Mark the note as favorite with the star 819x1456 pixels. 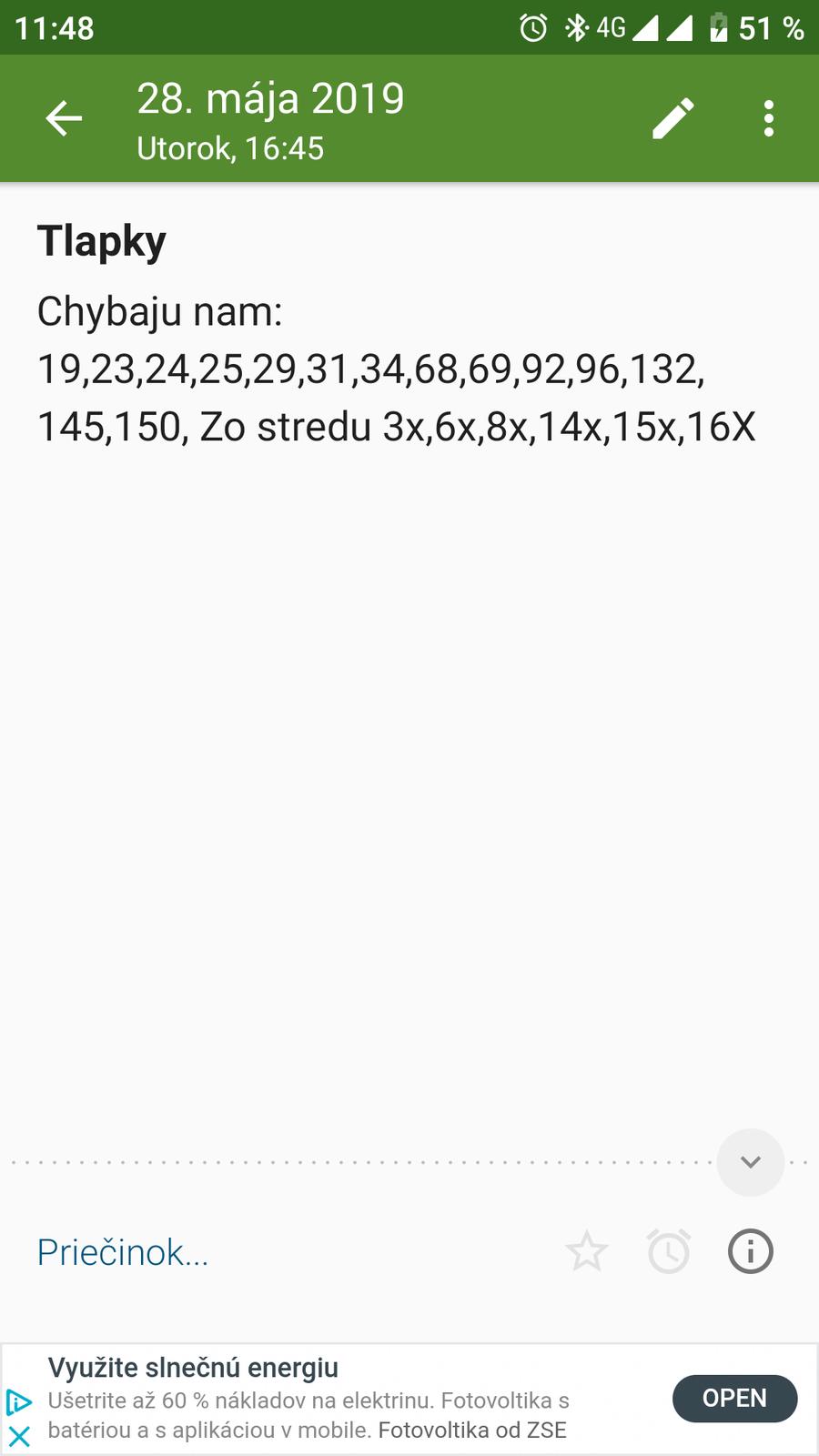(586, 1251)
